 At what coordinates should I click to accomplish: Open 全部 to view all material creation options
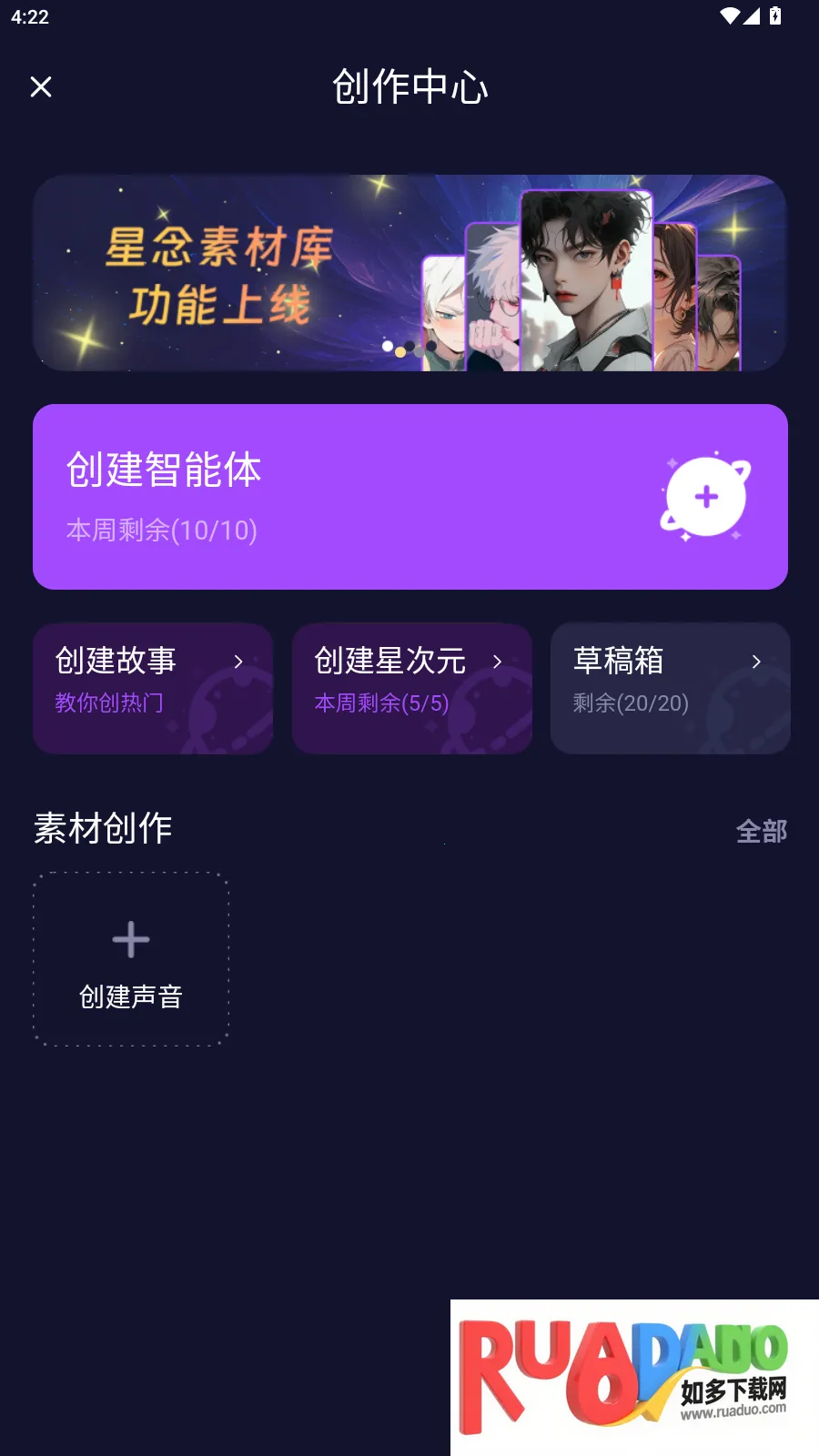(x=761, y=830)
